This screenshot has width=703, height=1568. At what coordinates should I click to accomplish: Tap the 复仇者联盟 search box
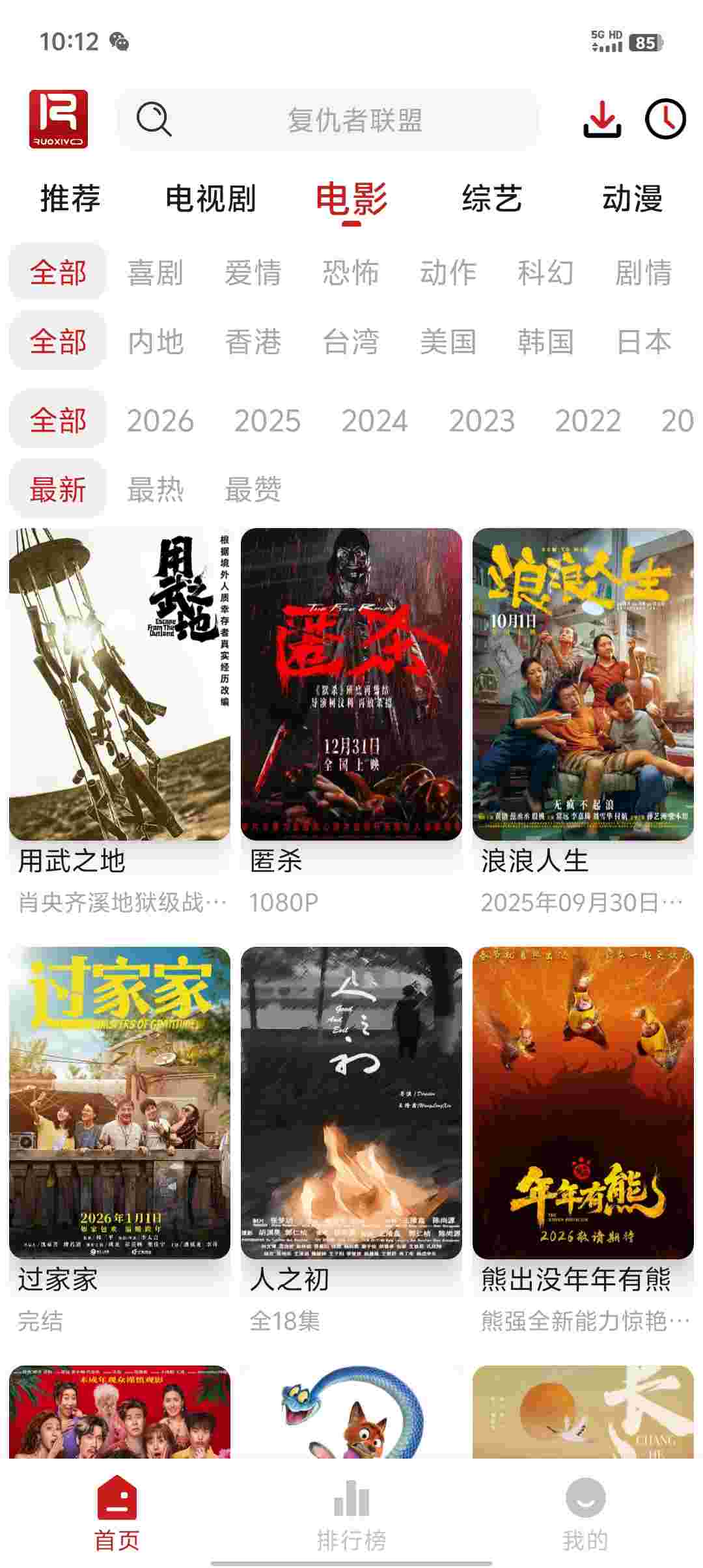tap(355, 120)
